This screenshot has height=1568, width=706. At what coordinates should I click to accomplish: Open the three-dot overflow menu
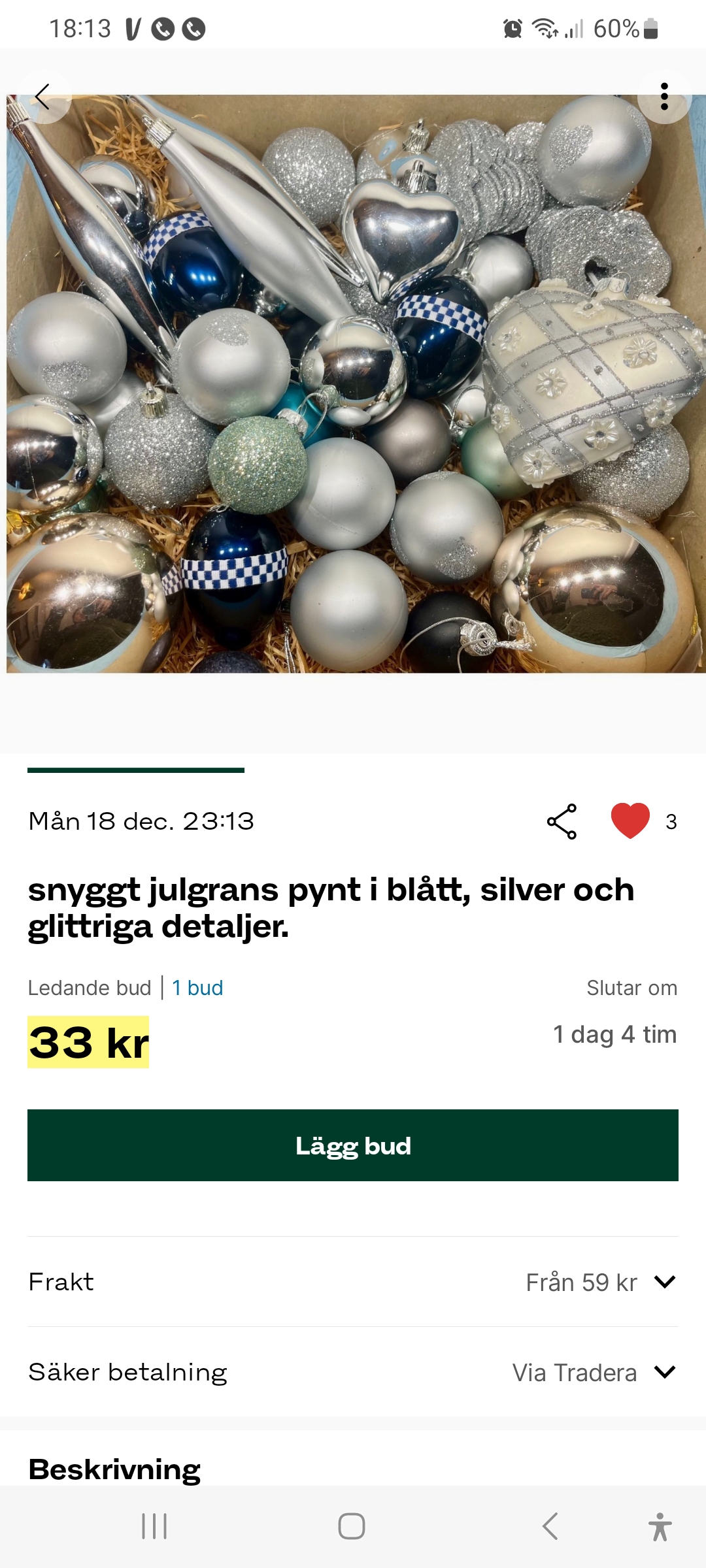(x=664, y=97)
